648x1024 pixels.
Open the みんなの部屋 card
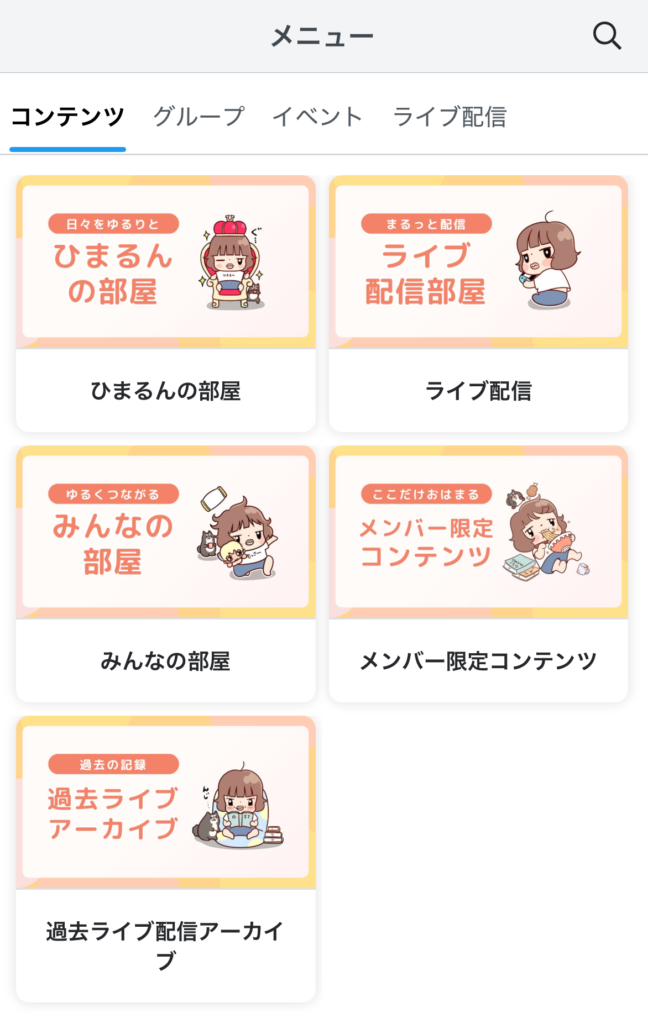(x=166, y=573)
